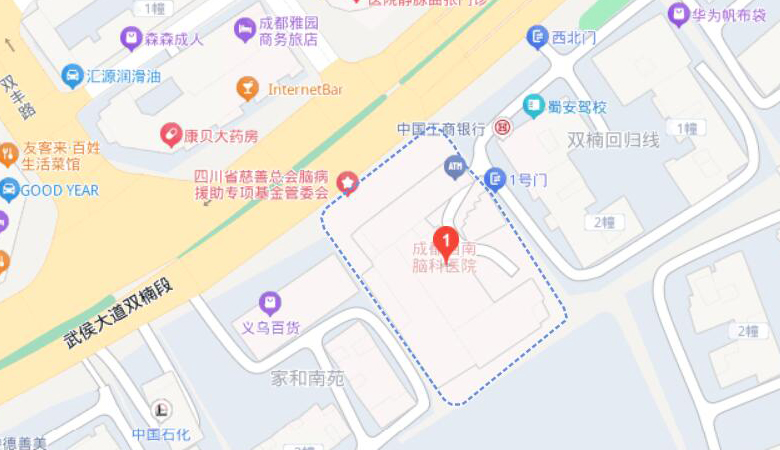Open the 森森成人 shop marker

coord(131,39)
